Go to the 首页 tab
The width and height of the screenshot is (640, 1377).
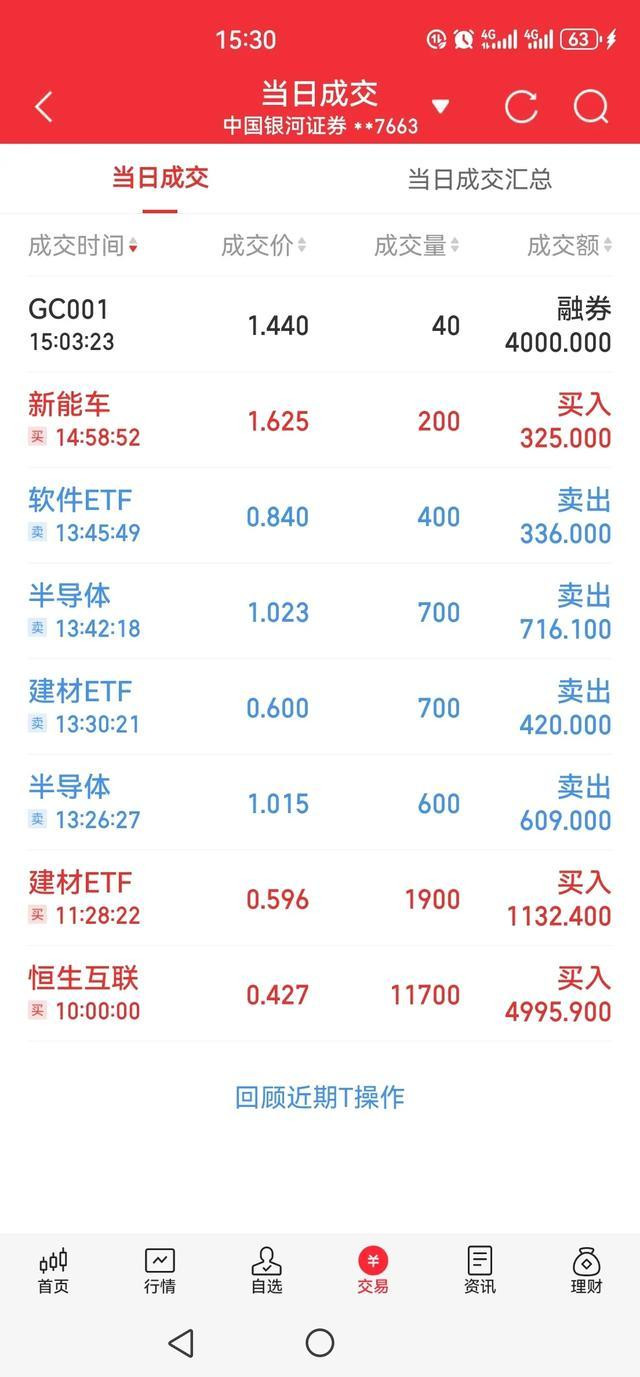[x=54, y=1271]
